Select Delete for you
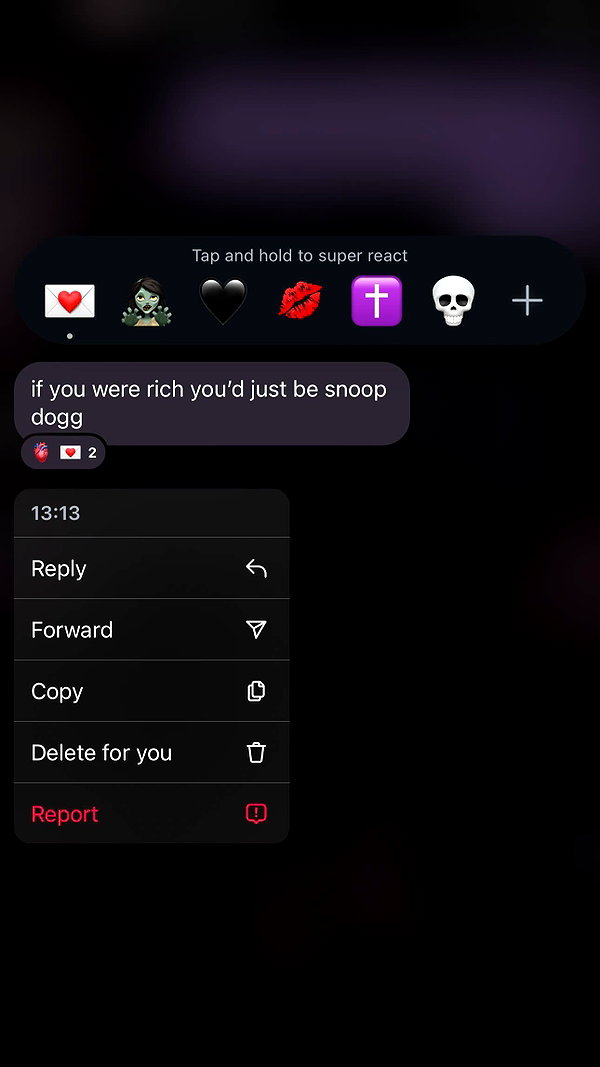 click(x=152, y=753)
